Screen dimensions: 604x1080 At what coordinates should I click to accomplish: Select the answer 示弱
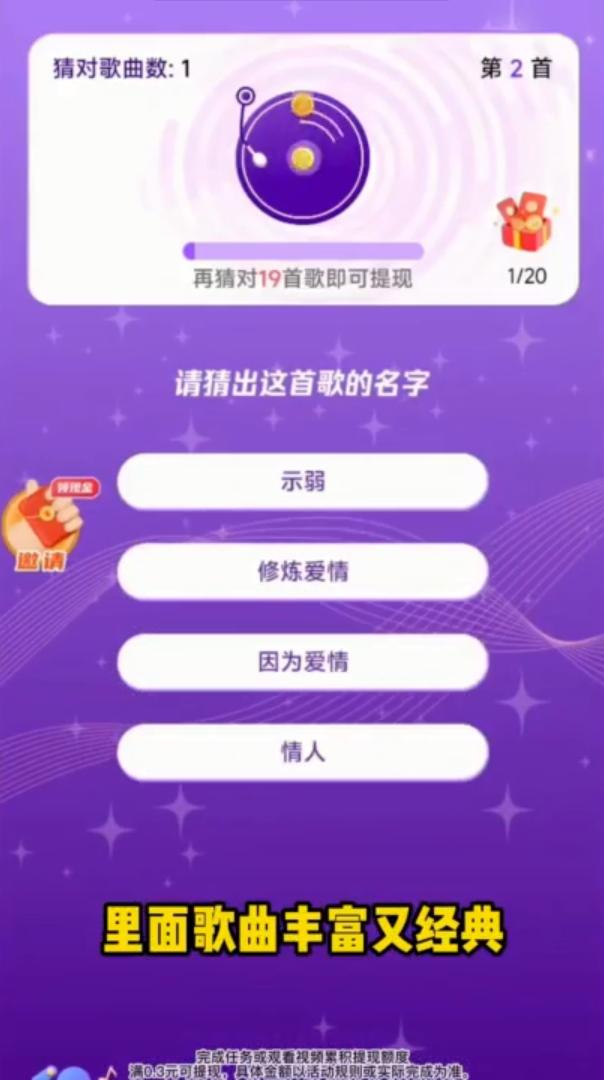click(x=302, y=482)
